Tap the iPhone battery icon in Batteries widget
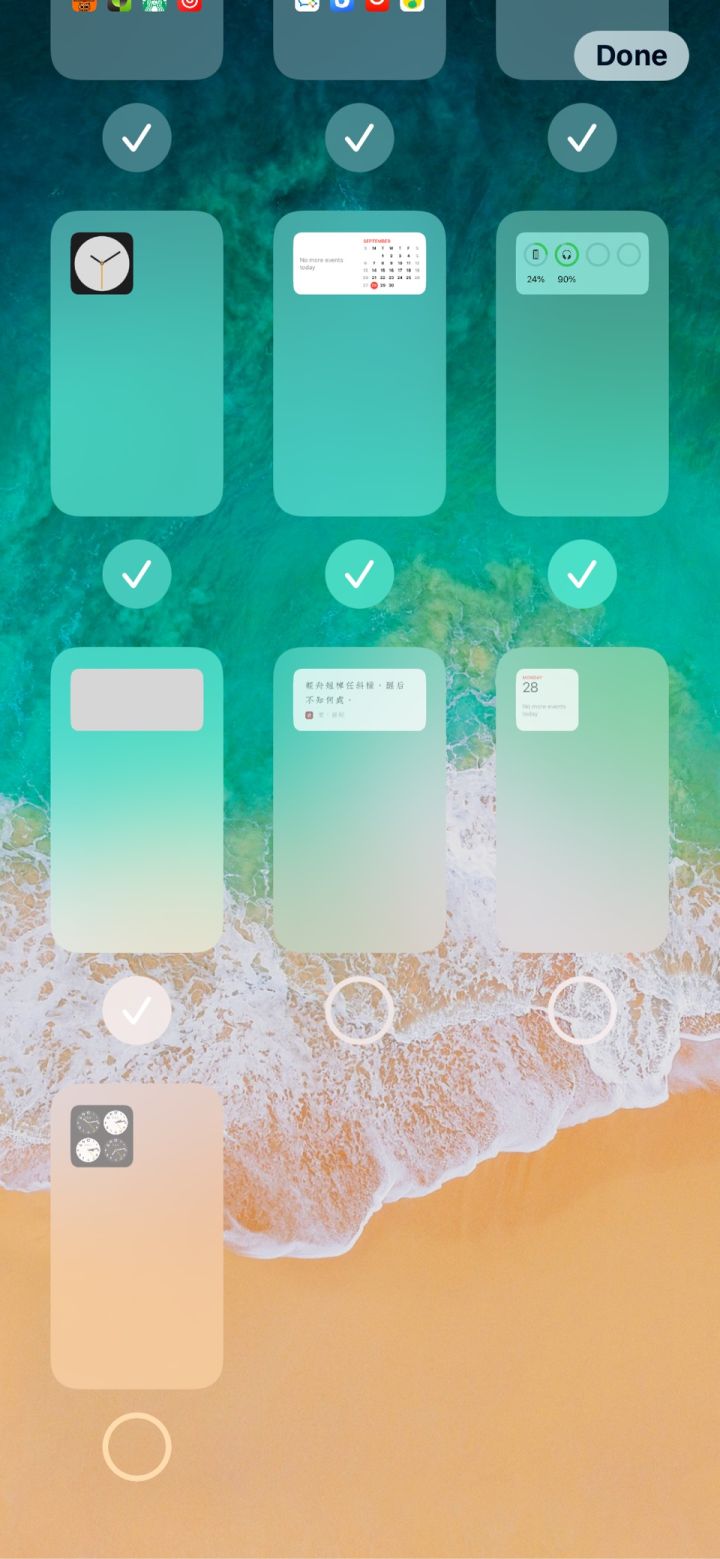 [x=536, y=255]
